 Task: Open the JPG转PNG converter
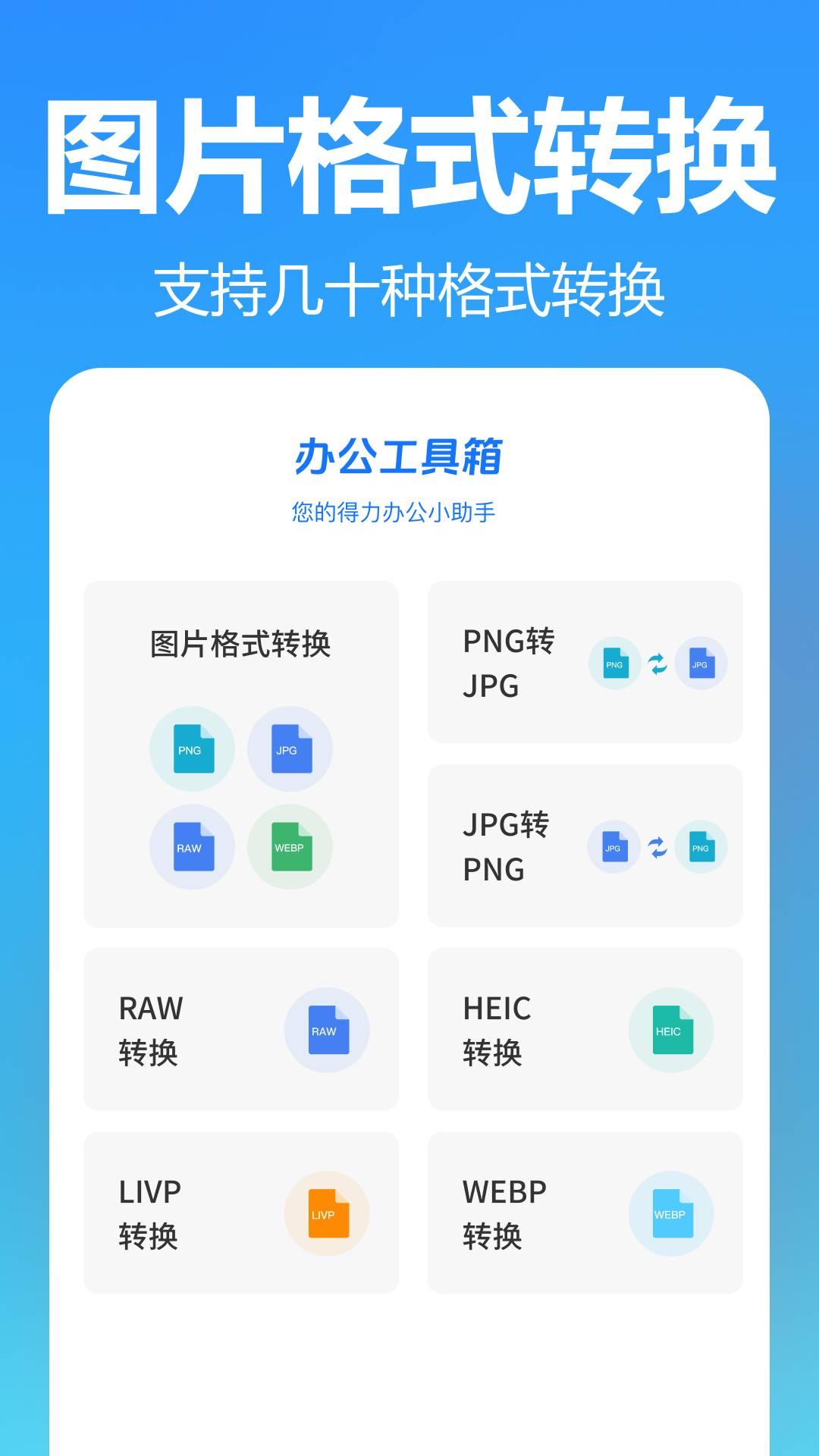[x=586, y=847]
